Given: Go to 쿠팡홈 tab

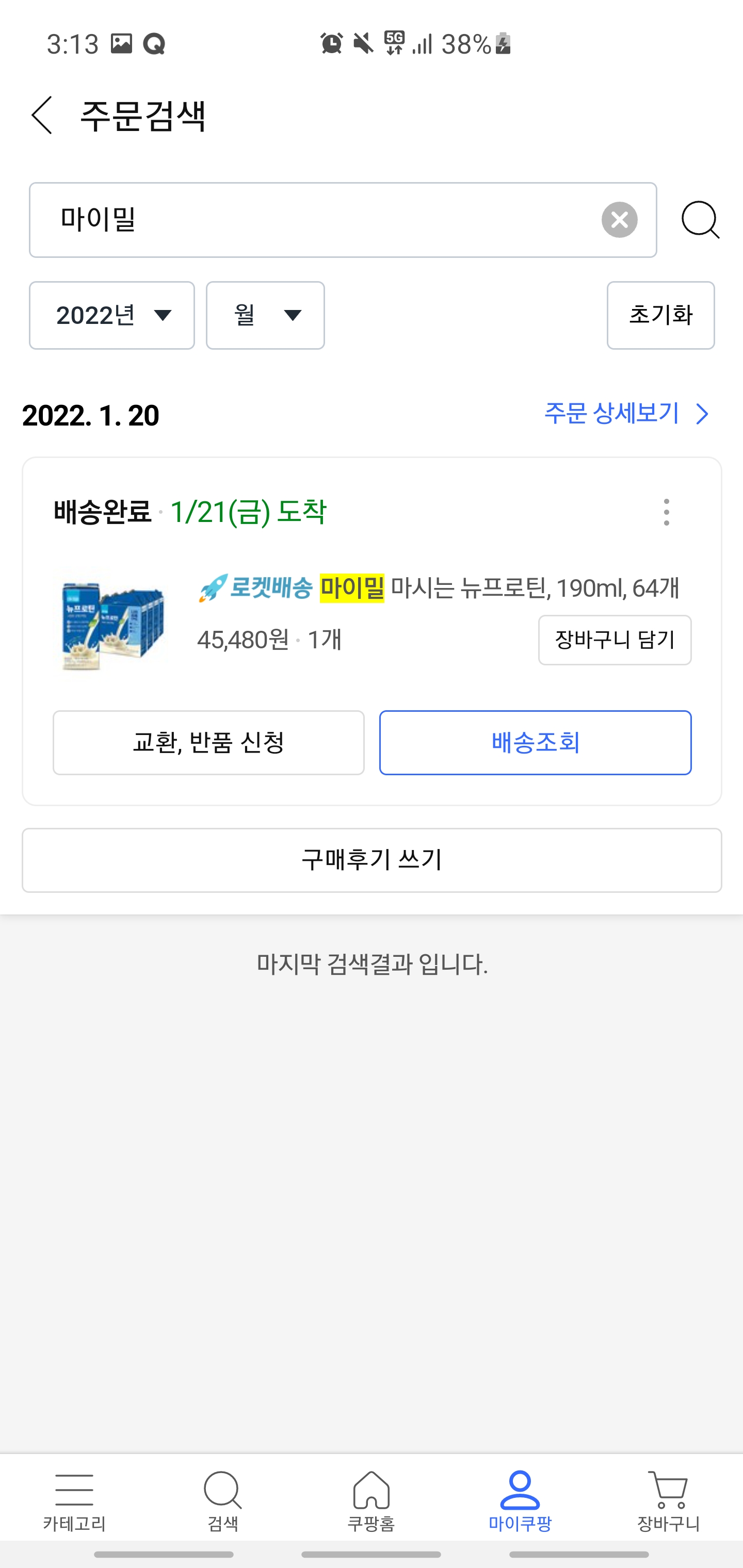Looking at the screenshot, I should [372, 1501].
